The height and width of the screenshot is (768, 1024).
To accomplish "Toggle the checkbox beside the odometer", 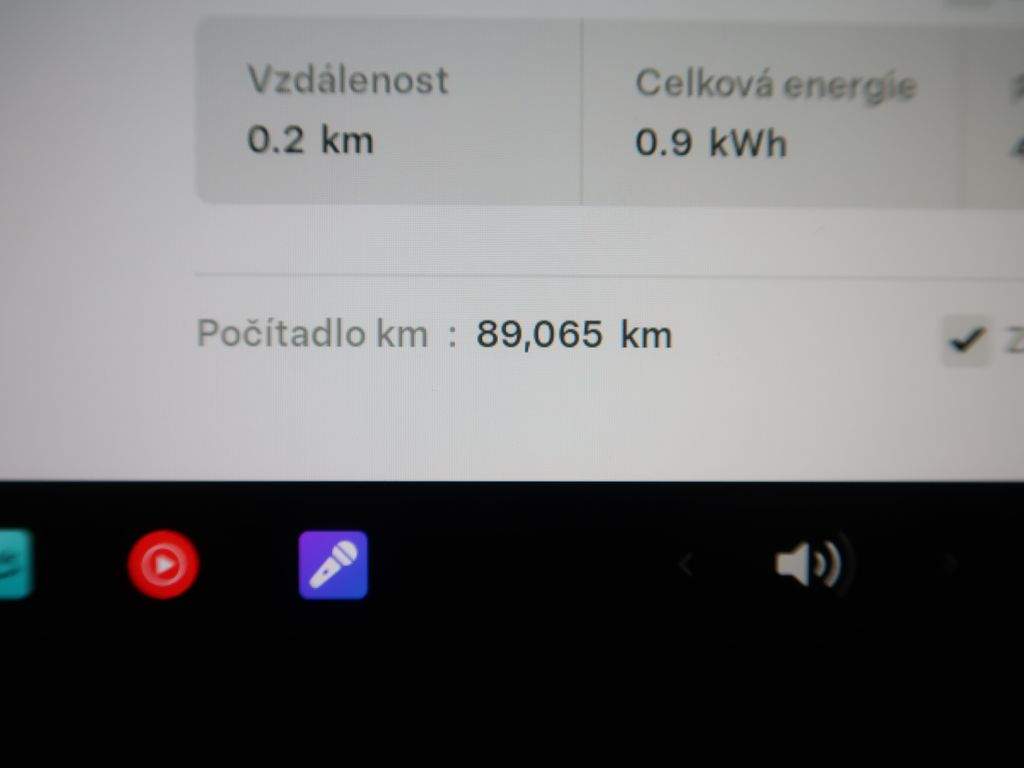I will click(965, 341).
